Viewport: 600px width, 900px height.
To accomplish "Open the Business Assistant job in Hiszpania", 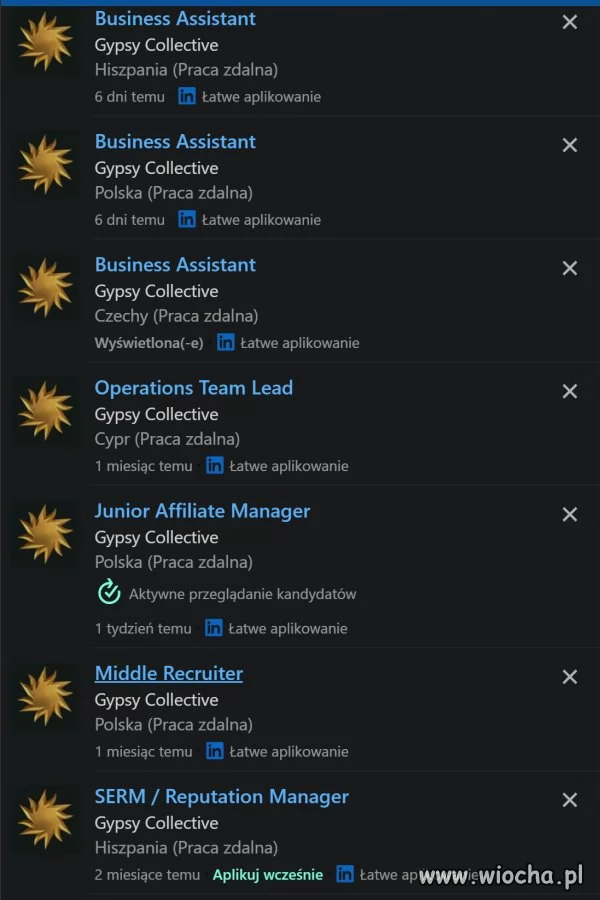I will [x=175, y=19].
